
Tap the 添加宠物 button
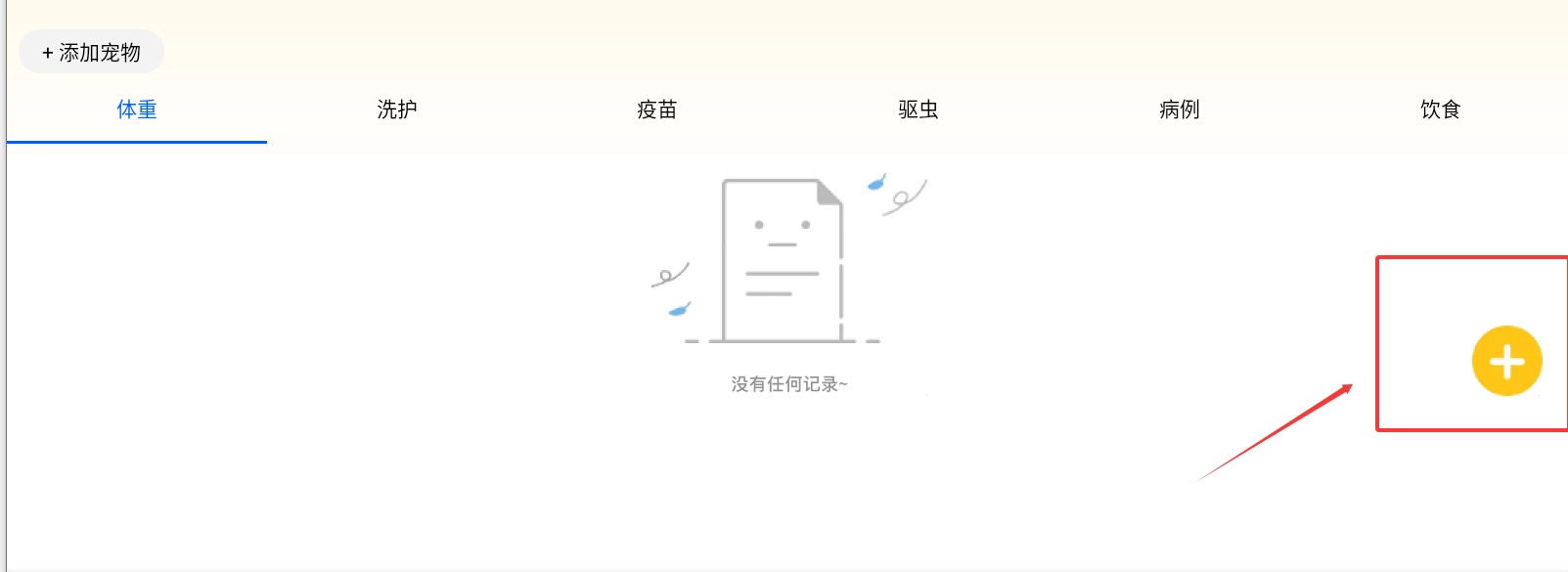pos(91,53)
